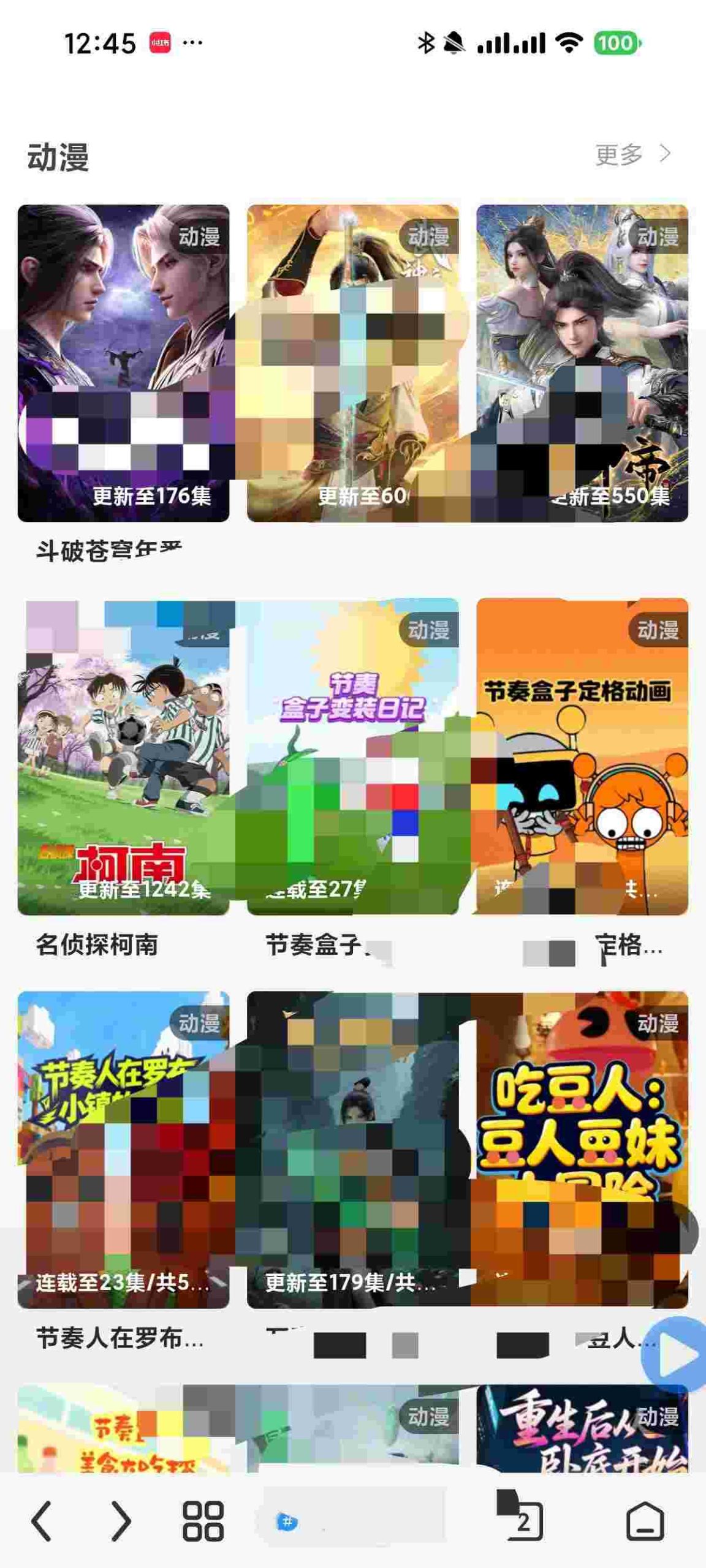Open 节奏盒子变装日记 card

pos(352,756)
